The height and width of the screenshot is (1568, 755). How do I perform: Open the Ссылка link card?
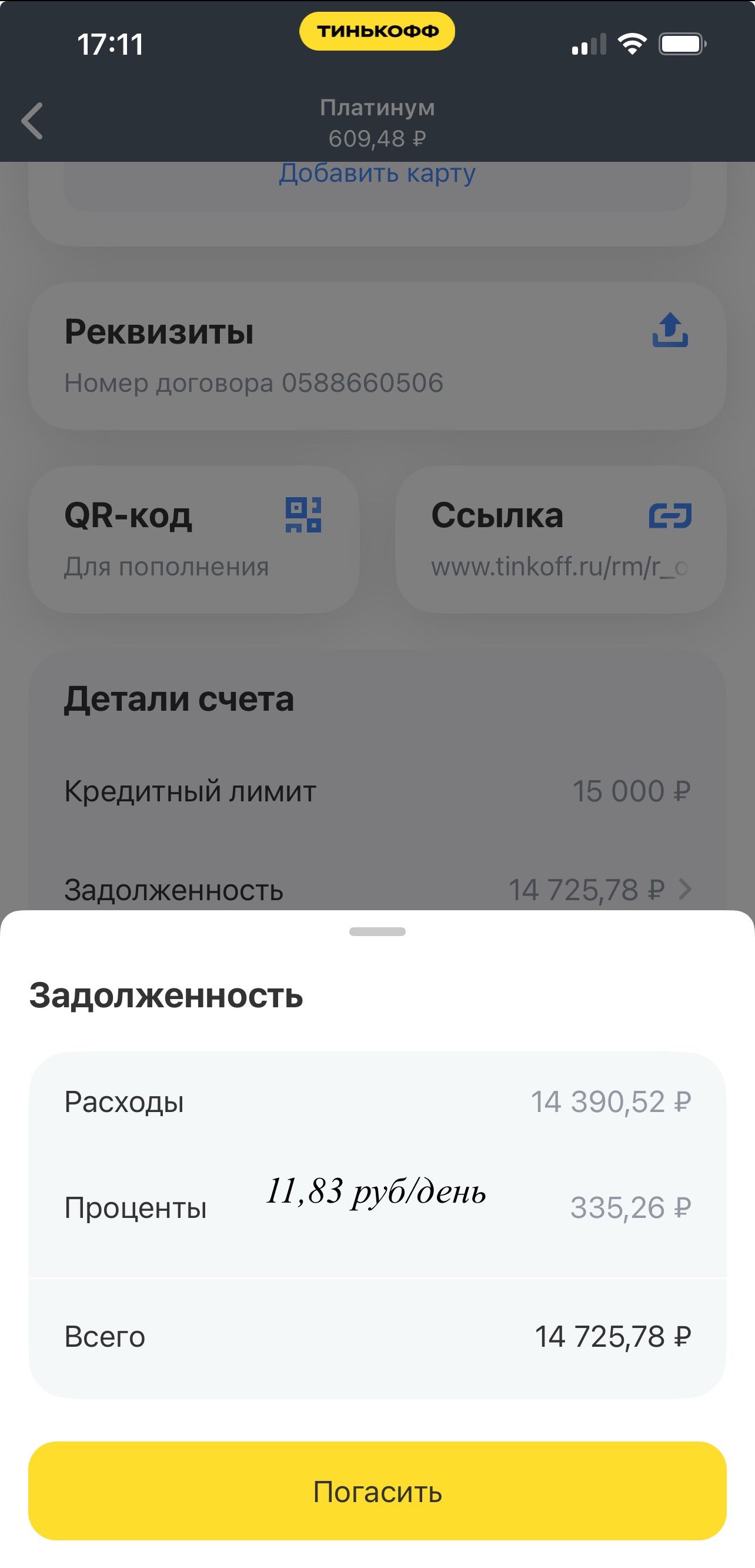coord(560,539)
